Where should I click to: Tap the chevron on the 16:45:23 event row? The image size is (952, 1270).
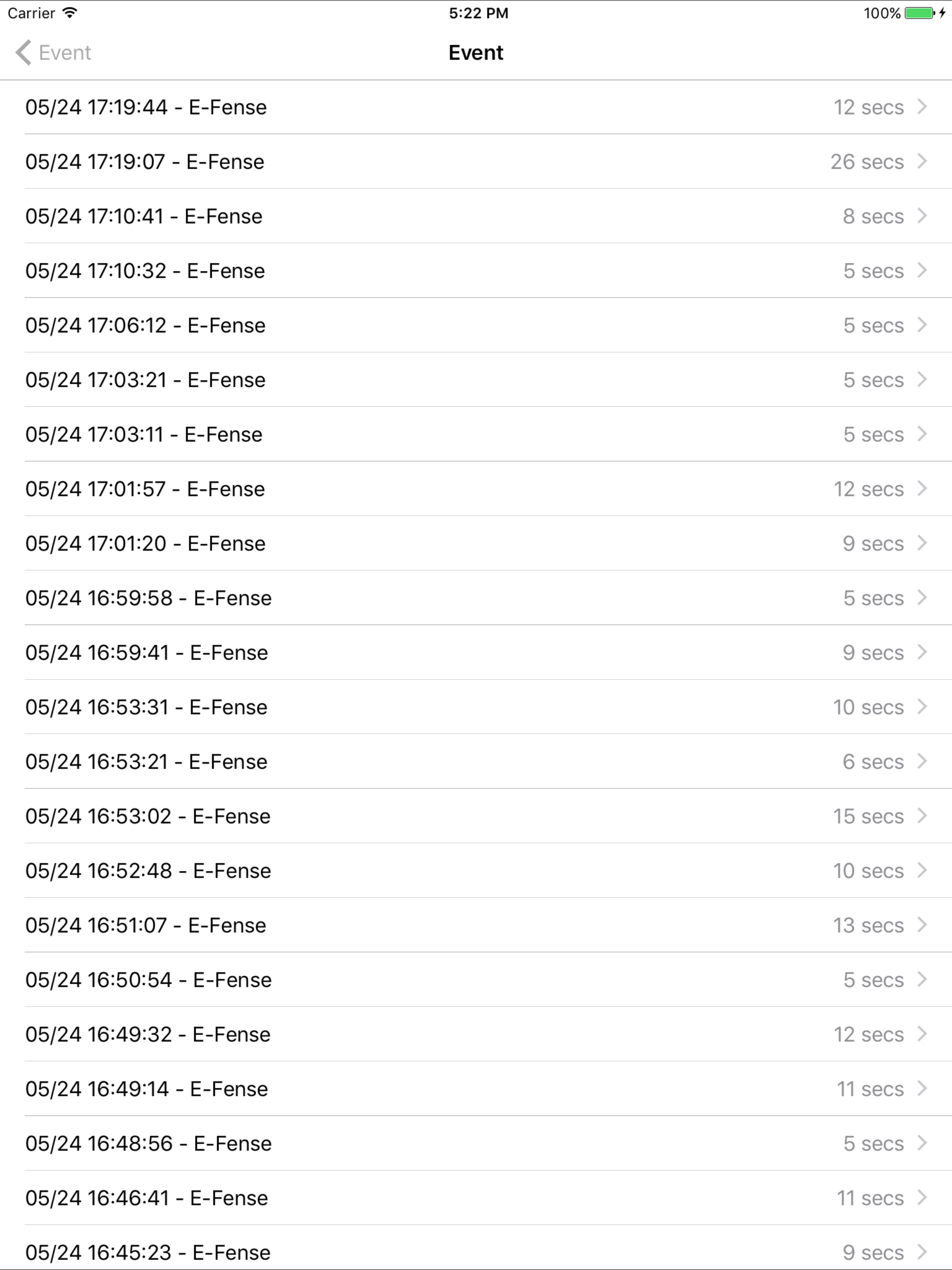(923, 1252)
